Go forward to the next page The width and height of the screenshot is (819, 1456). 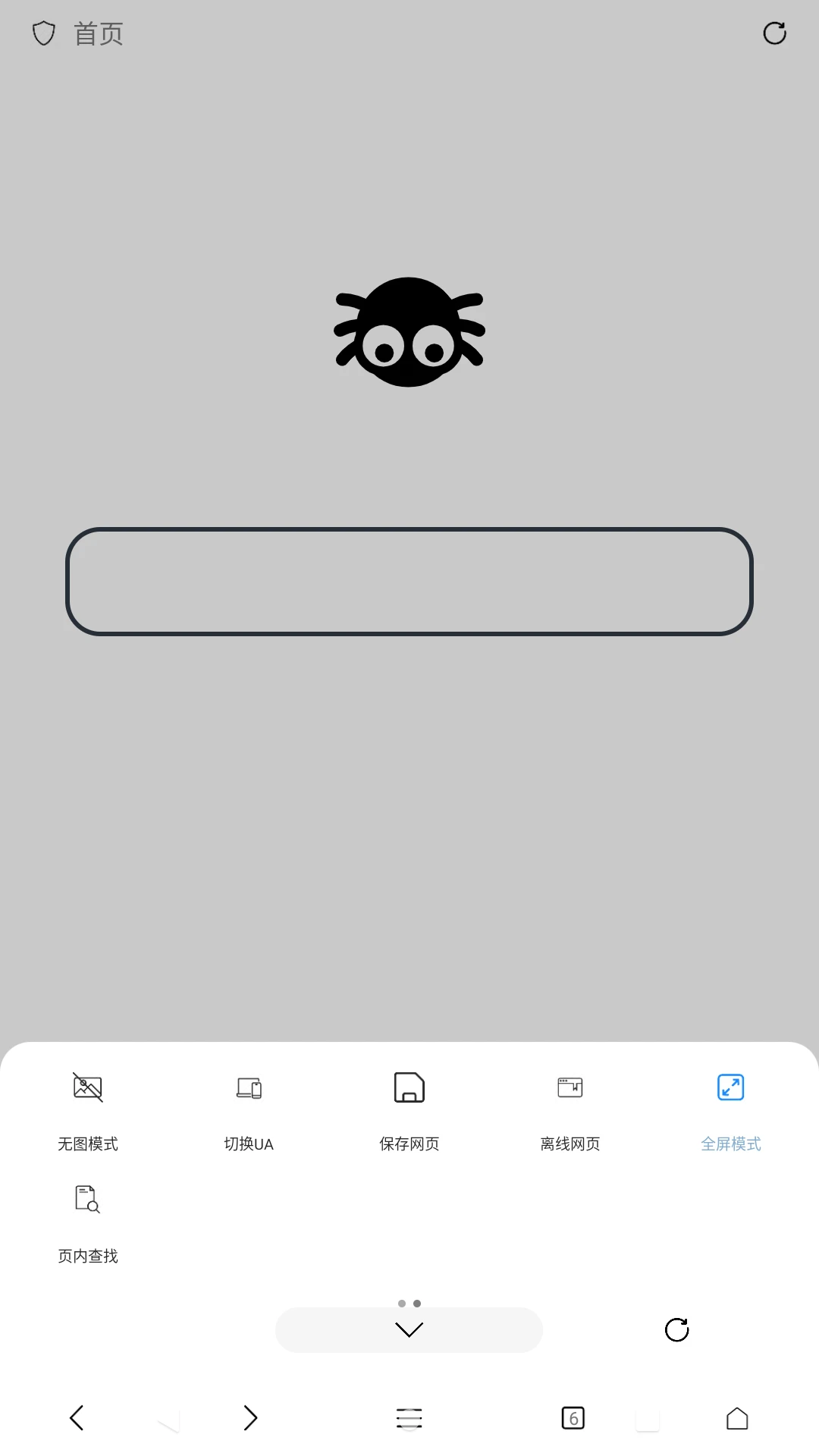click(250, 1417)
